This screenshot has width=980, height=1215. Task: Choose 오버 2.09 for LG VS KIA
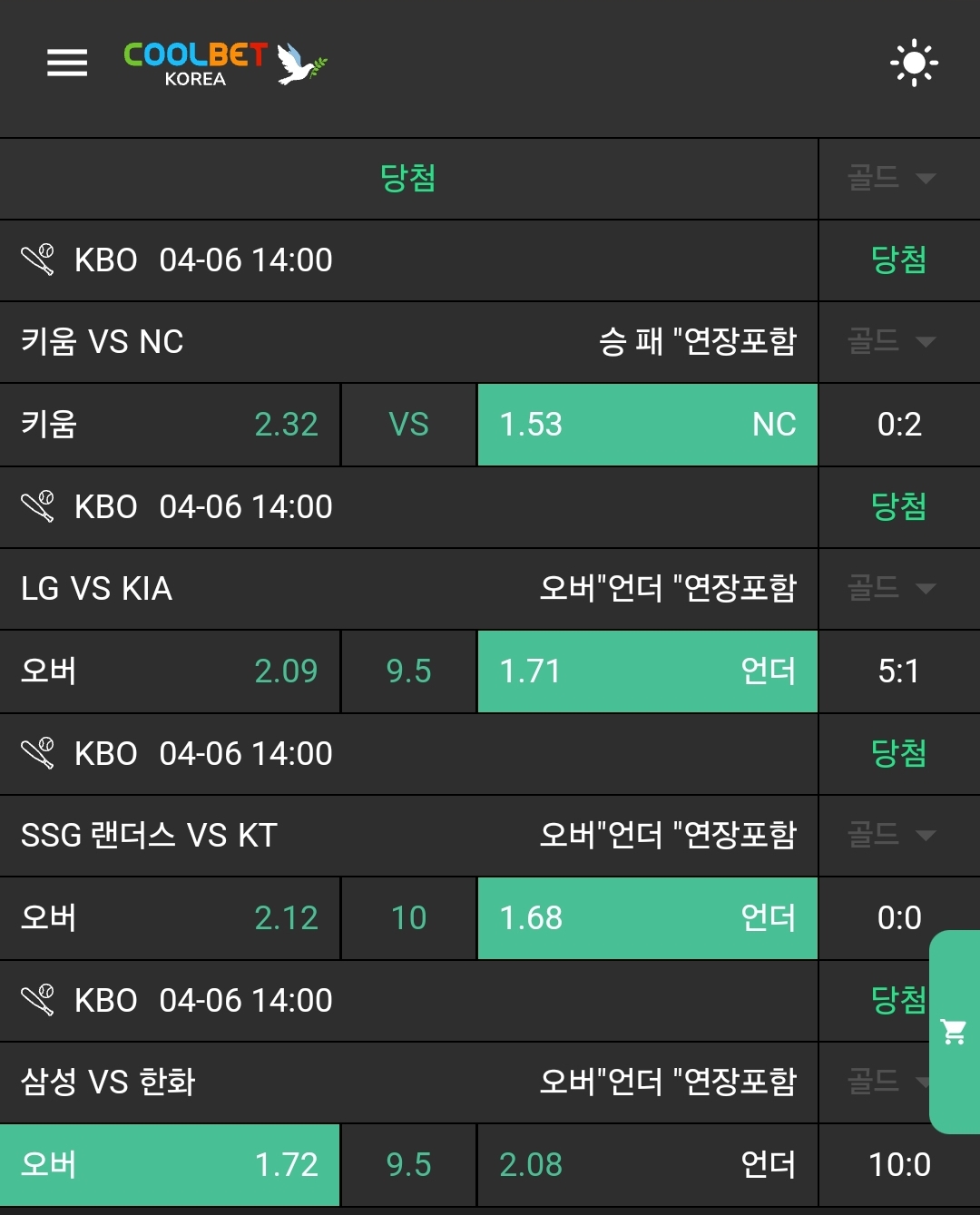[170, 671]
